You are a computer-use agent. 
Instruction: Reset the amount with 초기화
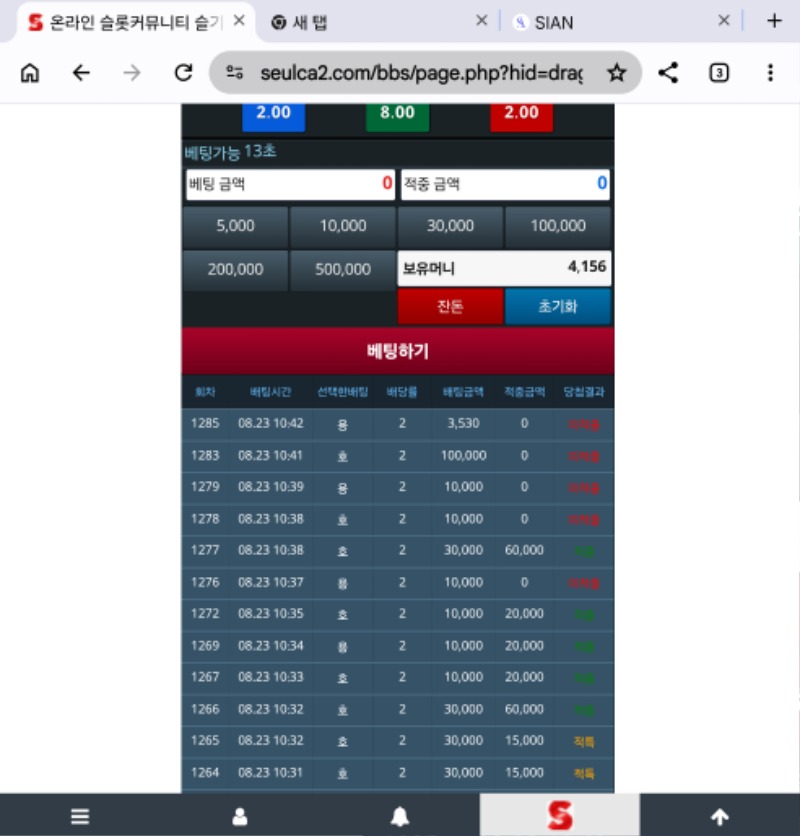[558, 307]
